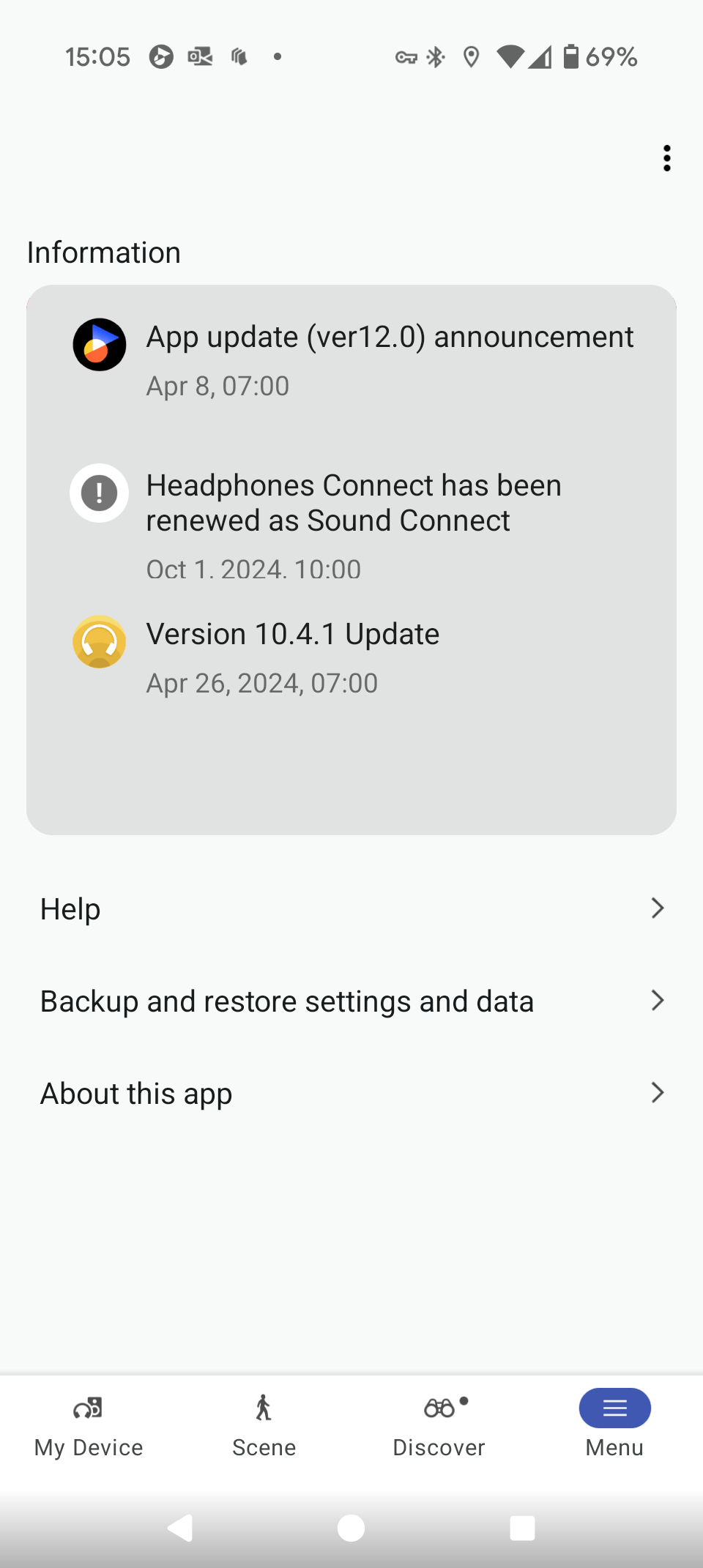703x1568 pixels.
Task: Open the three-dot overflow menu
Action: click(666, 158)
